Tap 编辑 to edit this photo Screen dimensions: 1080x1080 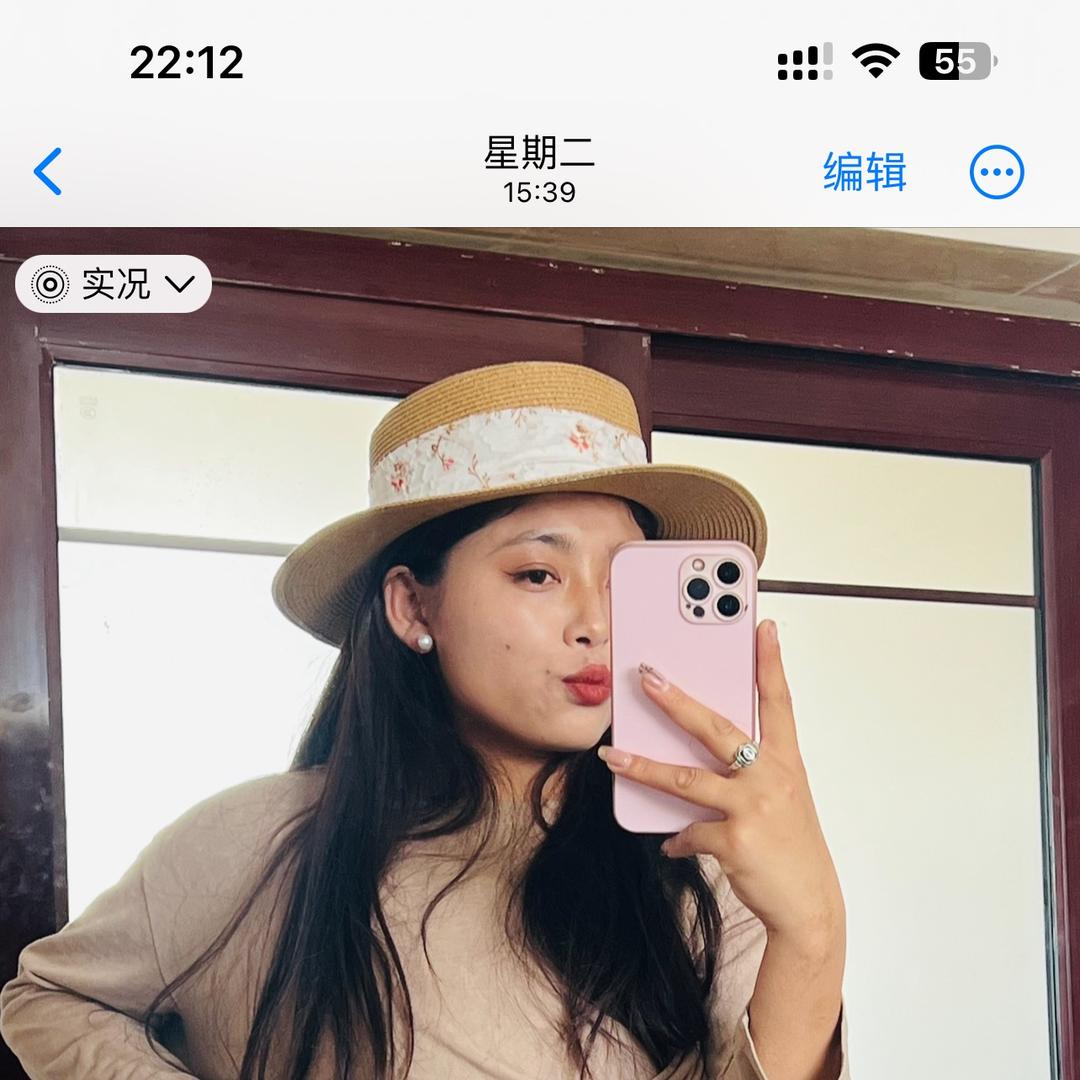coord(864,172)
